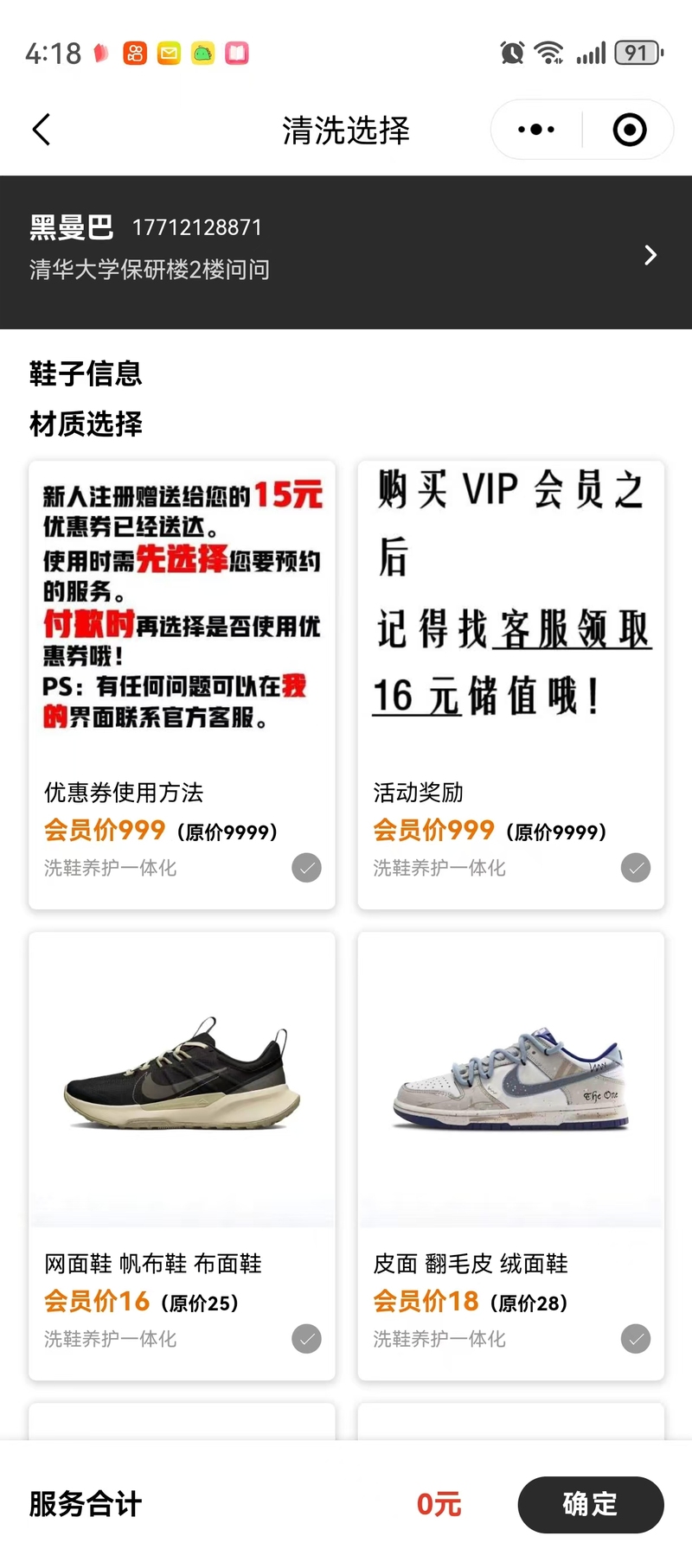Confirm selection with 确定 button

(x=590, y=1504)
